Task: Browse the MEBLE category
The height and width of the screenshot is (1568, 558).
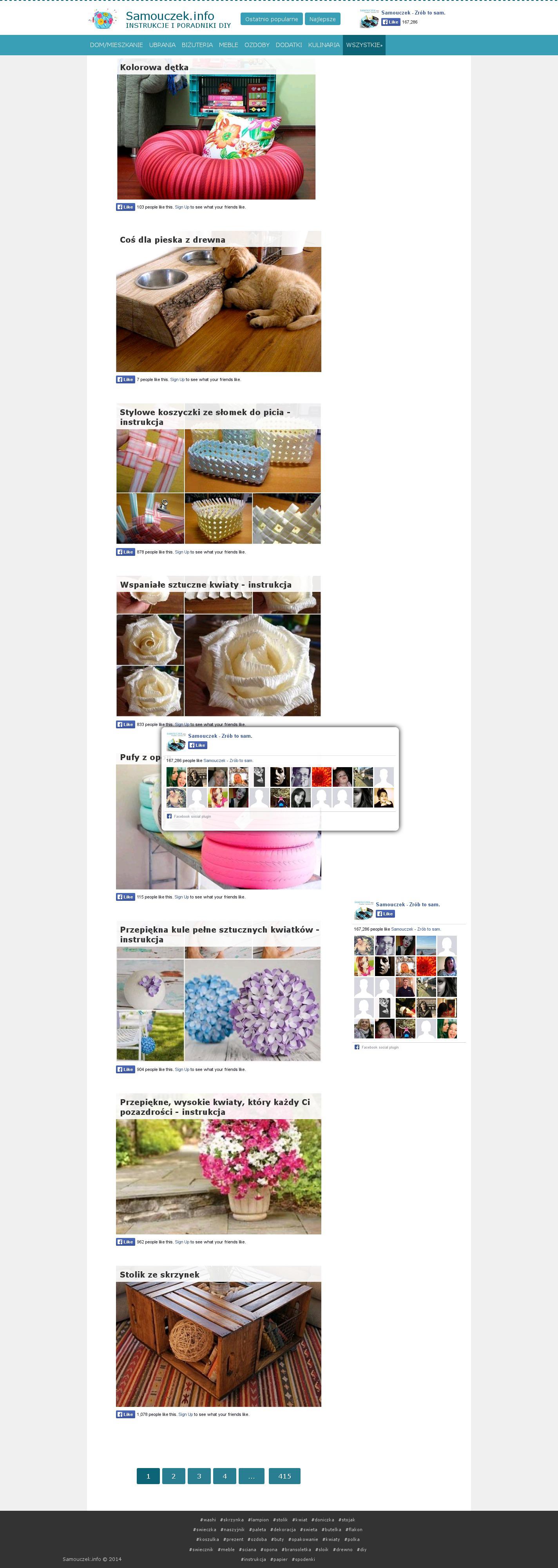Action: click(x=228, y=45)
